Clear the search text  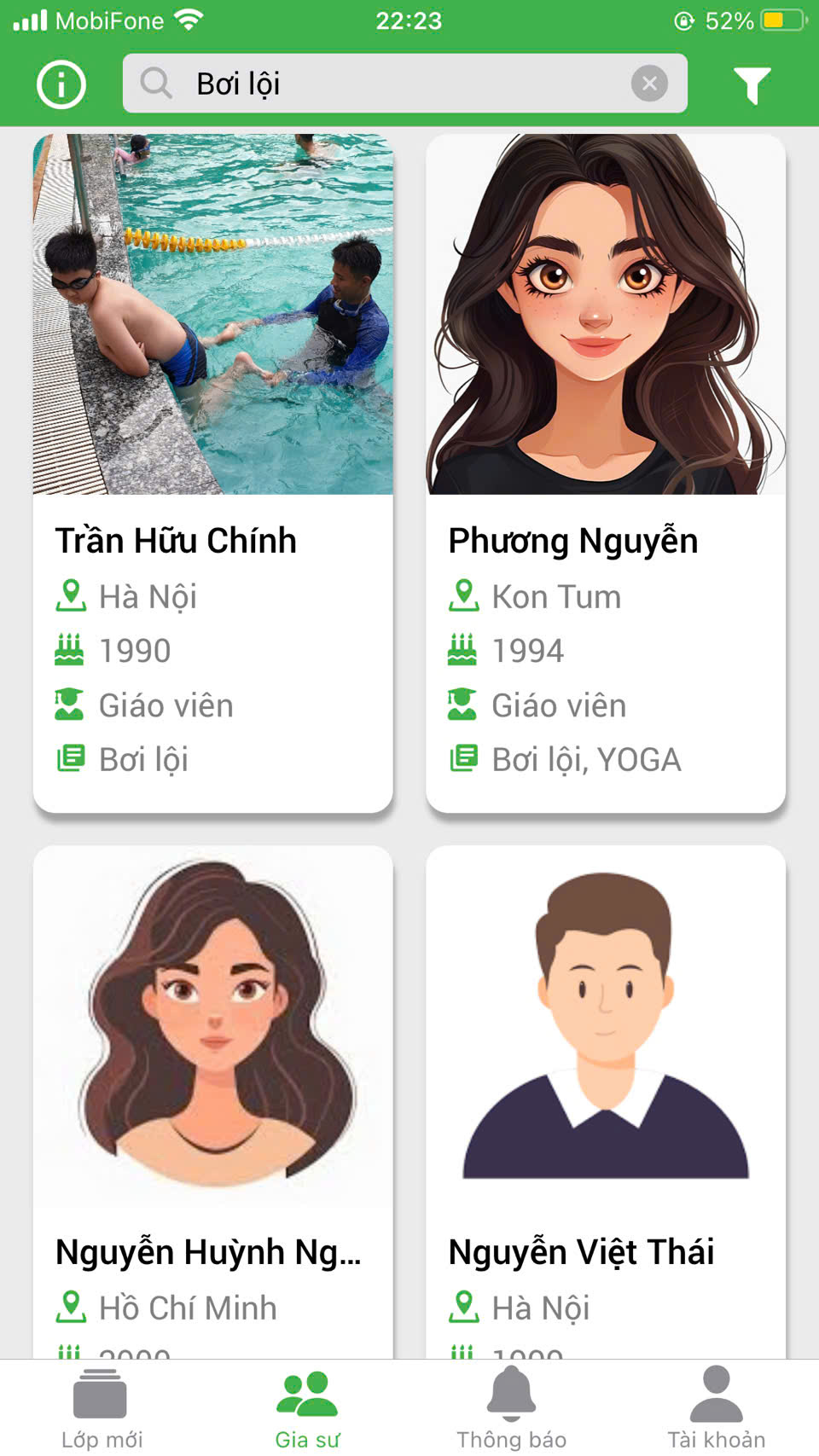[649, 84]
